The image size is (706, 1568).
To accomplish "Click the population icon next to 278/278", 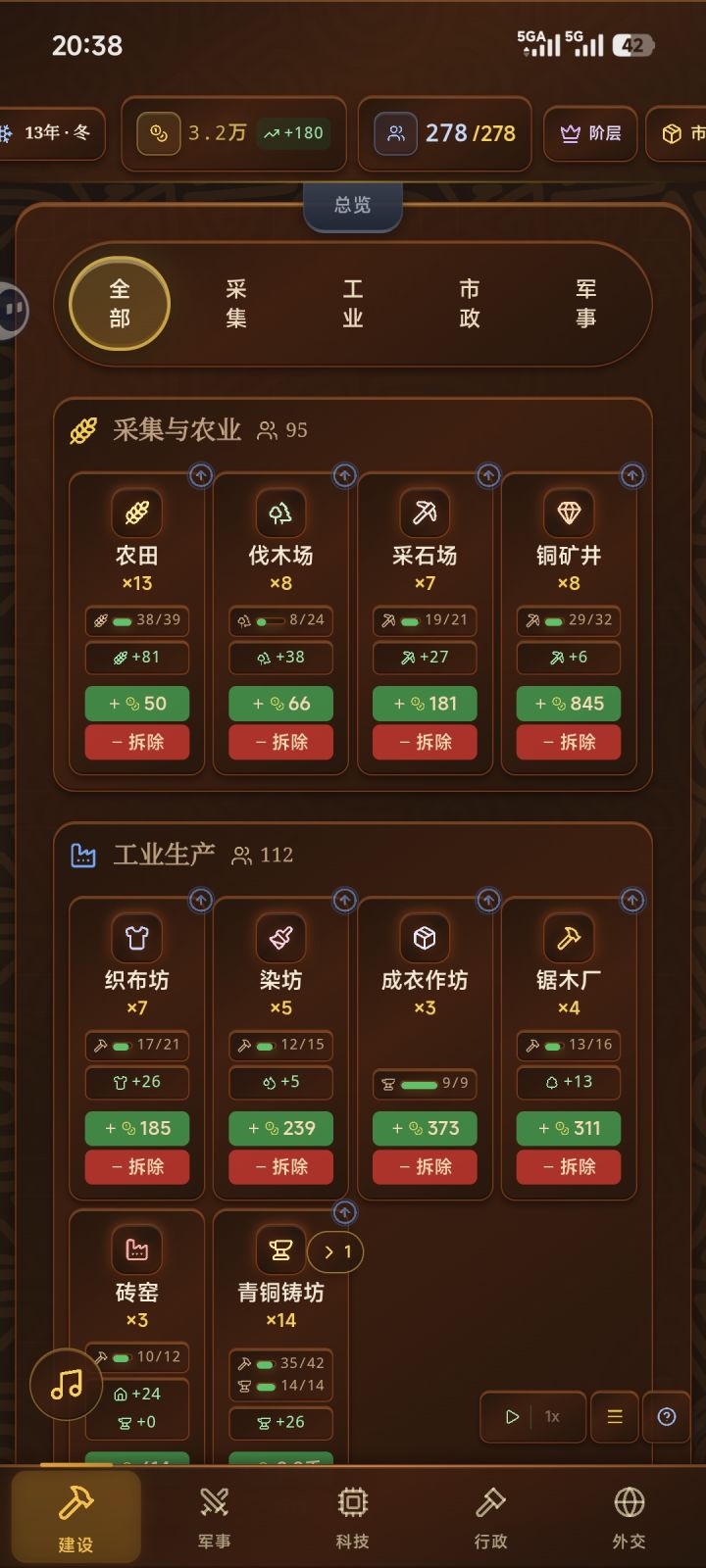I will pos(394,134).
